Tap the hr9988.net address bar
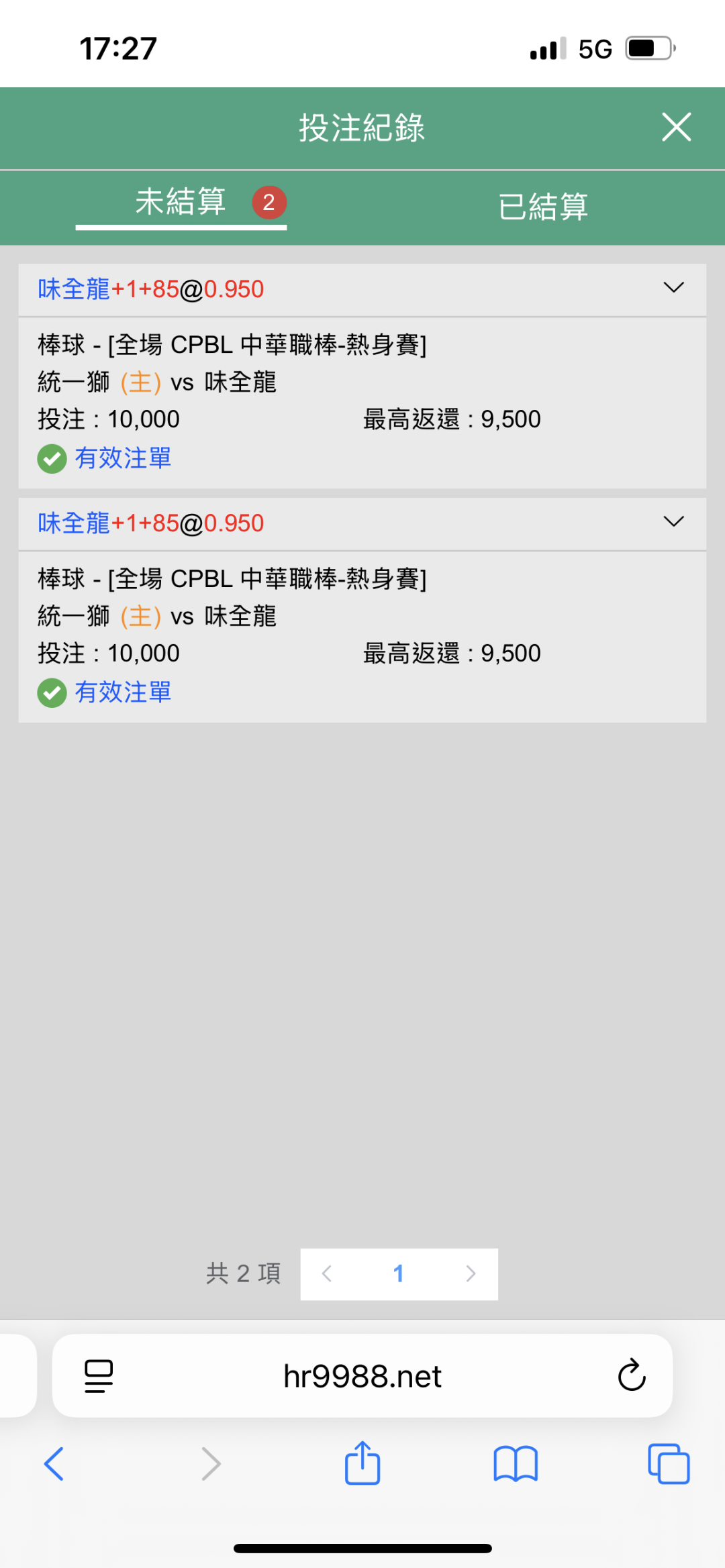725x1568 pixels. 362,1375
